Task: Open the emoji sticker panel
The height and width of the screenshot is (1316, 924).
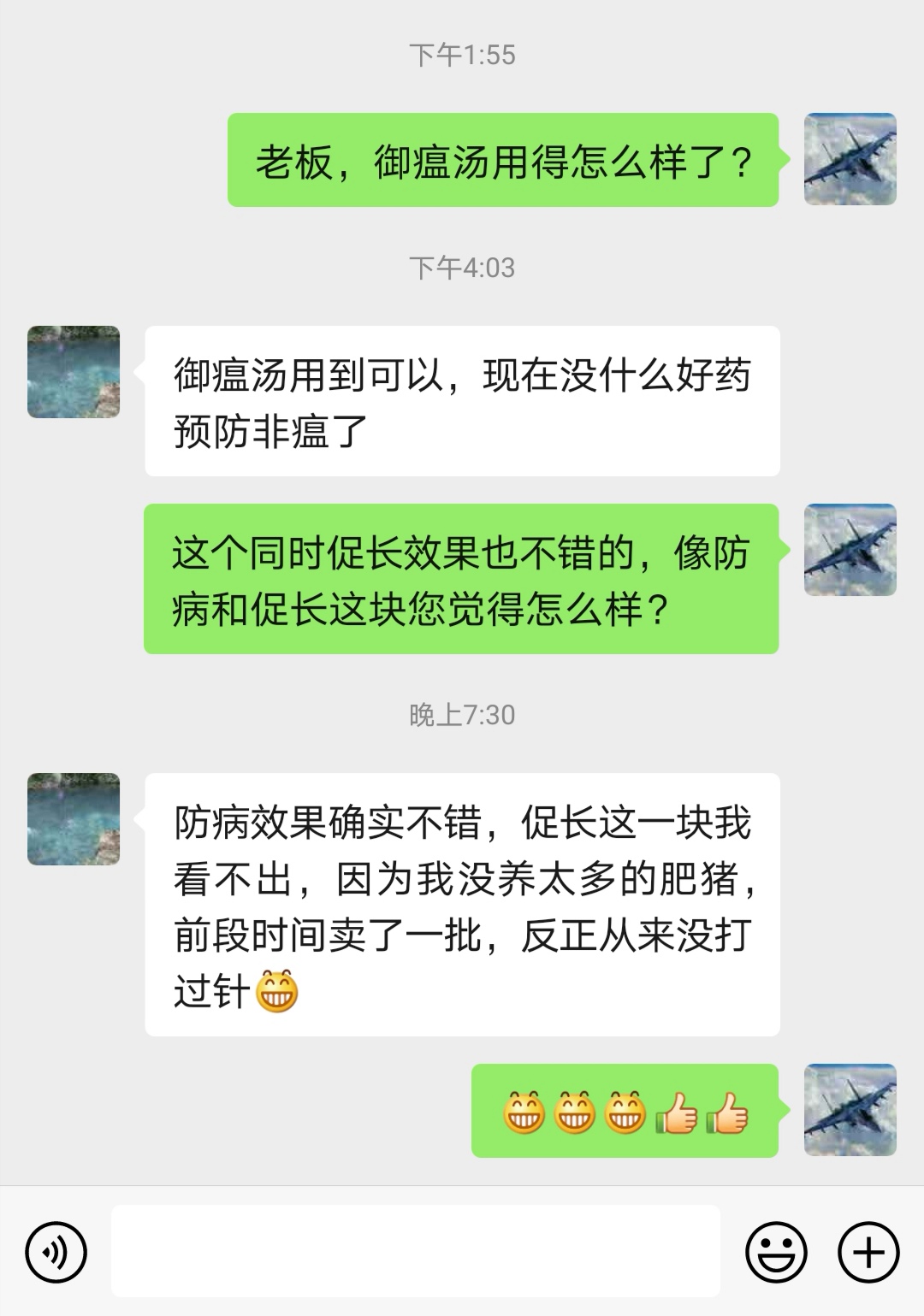Action: pyautogui.click(x=776, y=1253)
